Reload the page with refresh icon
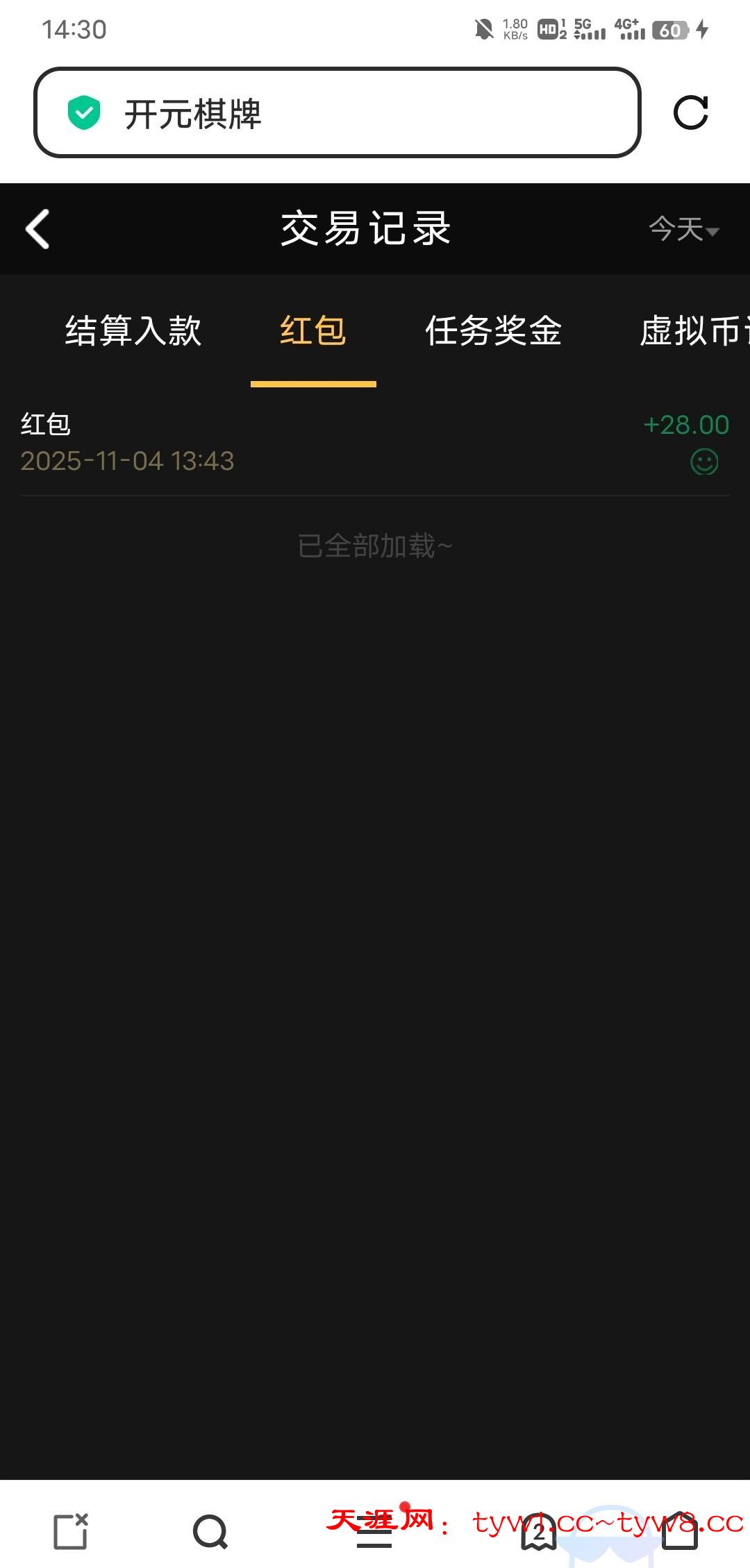 tap(691, 112)
